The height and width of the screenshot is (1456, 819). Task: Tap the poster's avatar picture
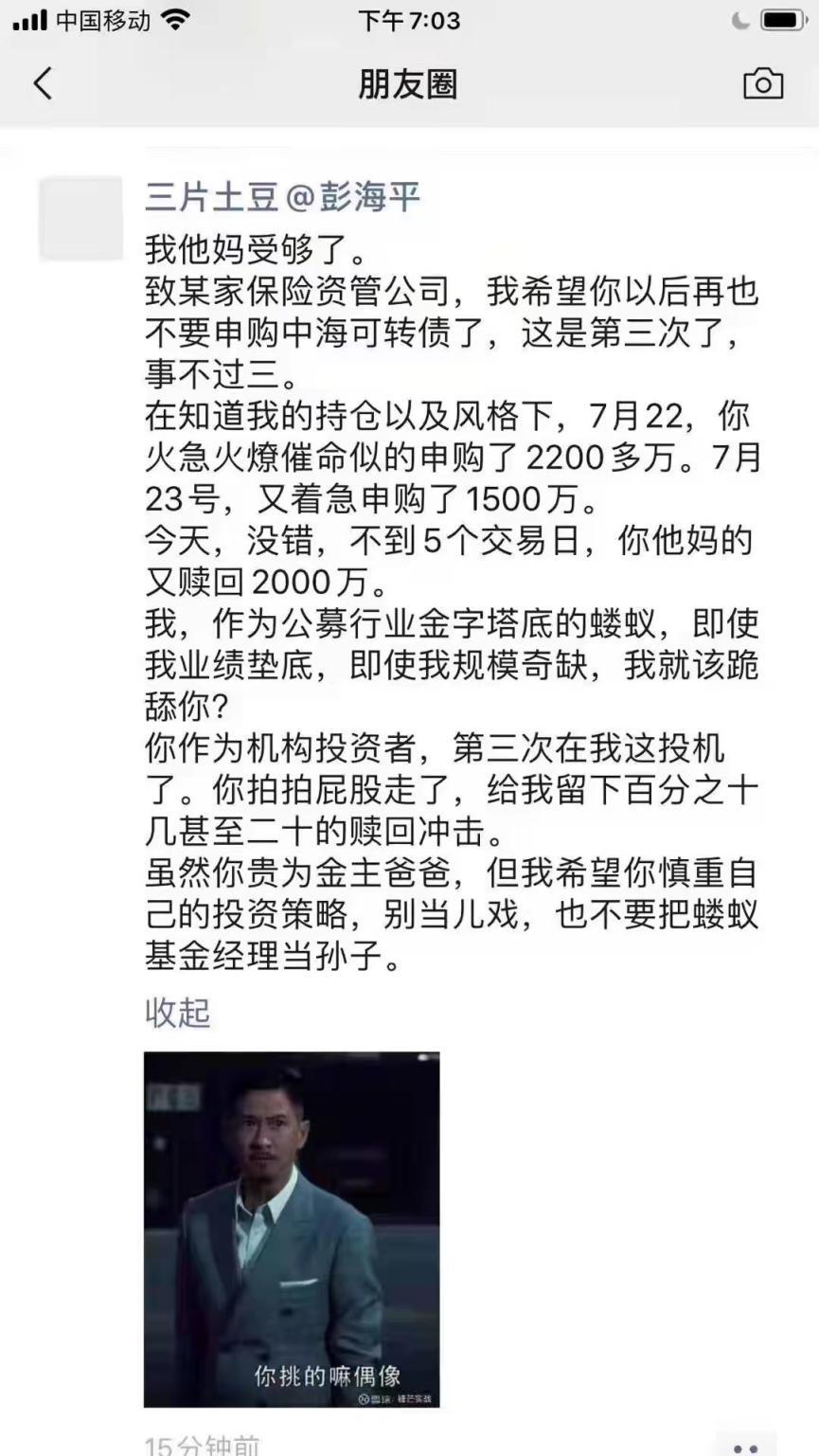tap(81, 218)
